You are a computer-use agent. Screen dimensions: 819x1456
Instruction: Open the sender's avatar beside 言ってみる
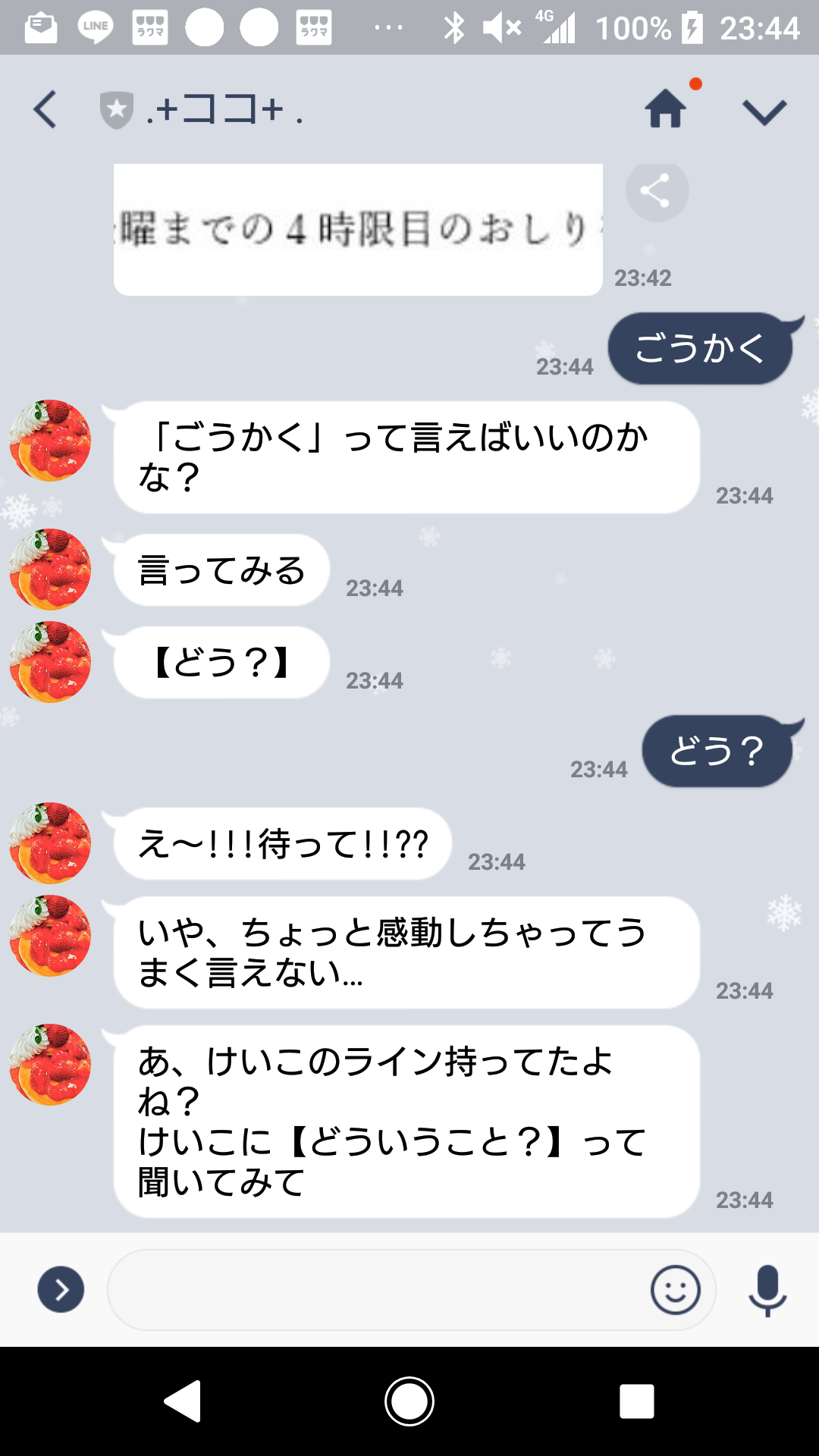coord(50,570)
